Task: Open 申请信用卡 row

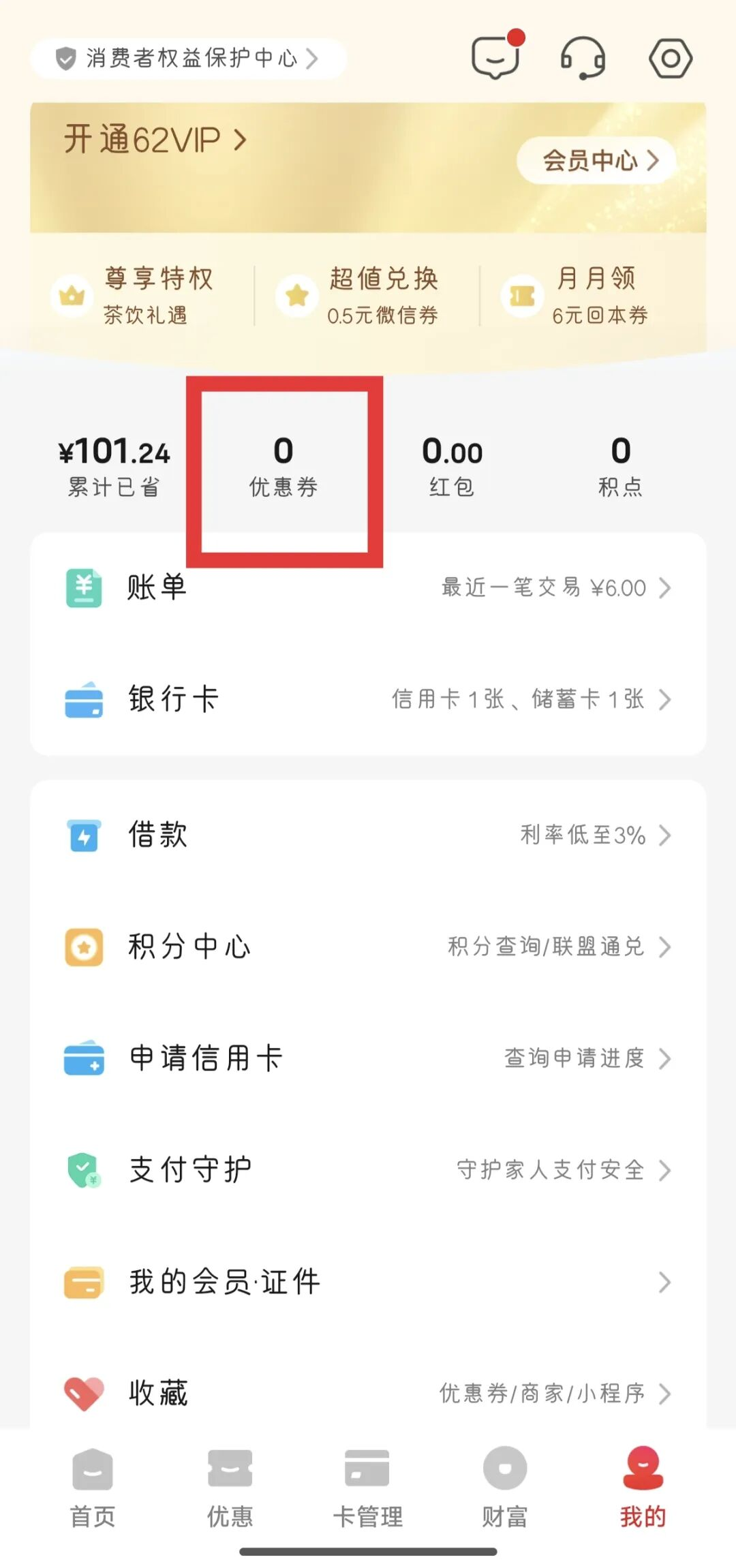Action: pos(368,1058)
